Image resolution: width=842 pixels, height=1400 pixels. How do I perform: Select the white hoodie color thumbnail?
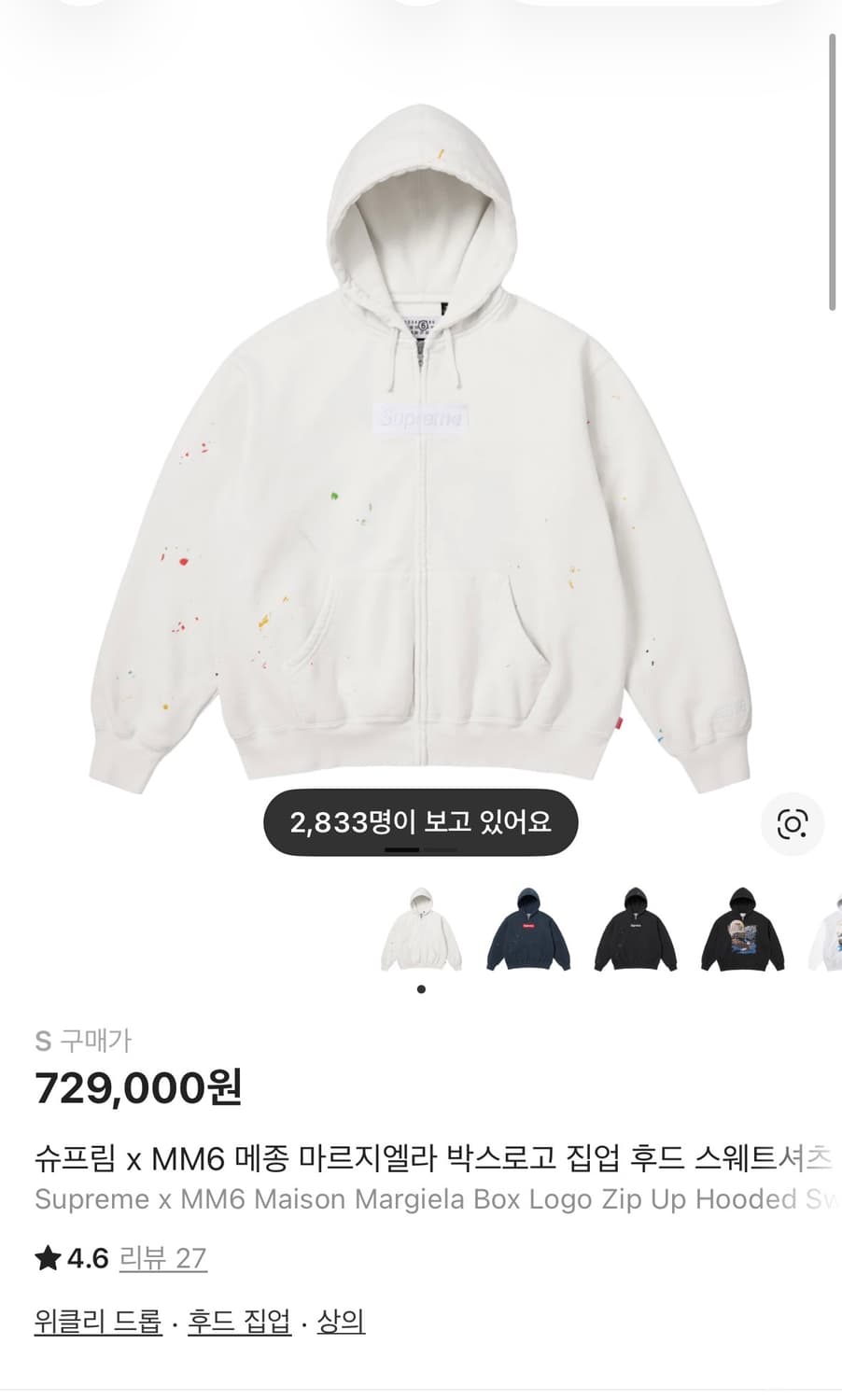421,933
